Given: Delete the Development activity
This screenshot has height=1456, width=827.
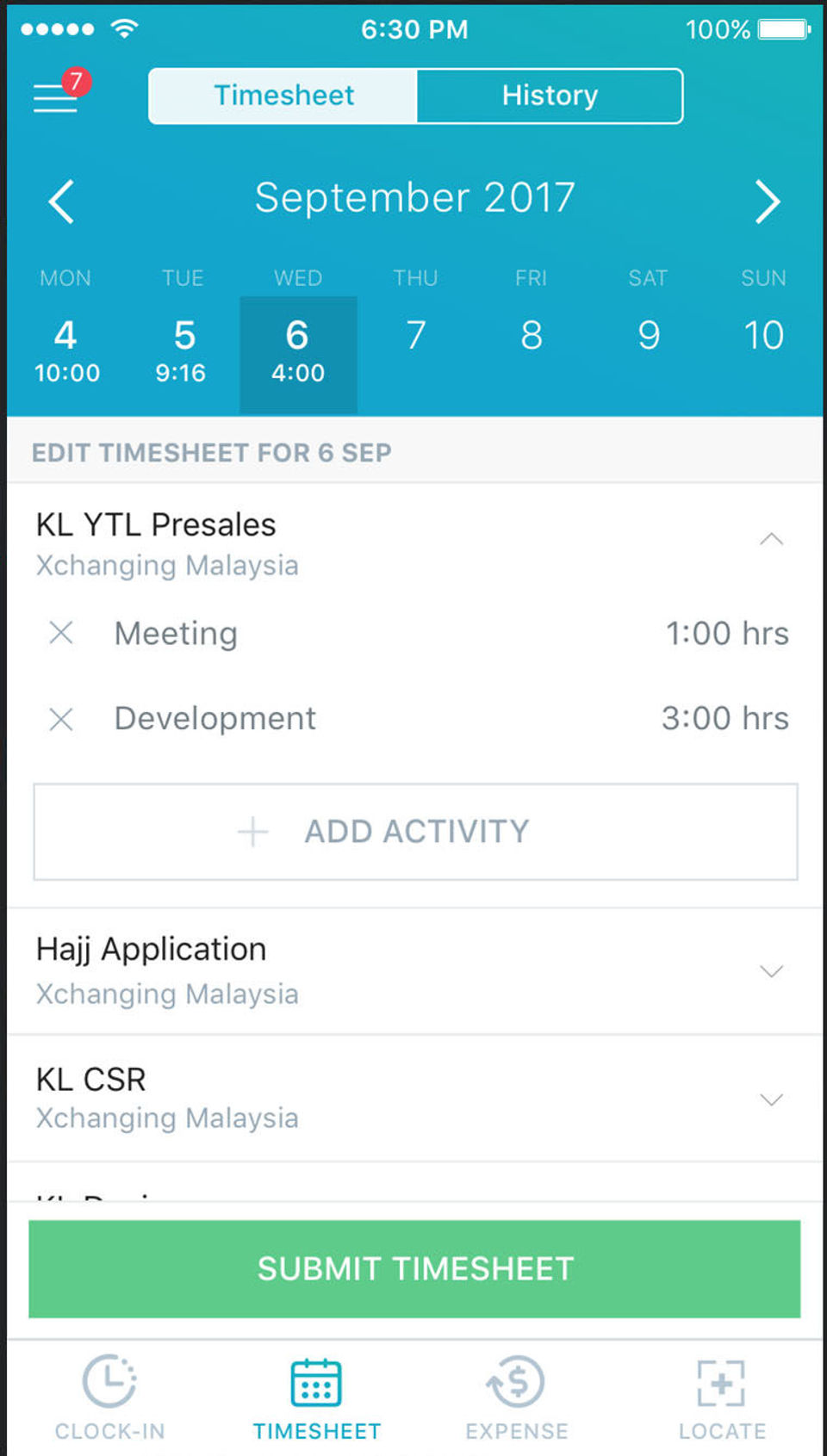Looking at the screenshot, I should 61,718.
